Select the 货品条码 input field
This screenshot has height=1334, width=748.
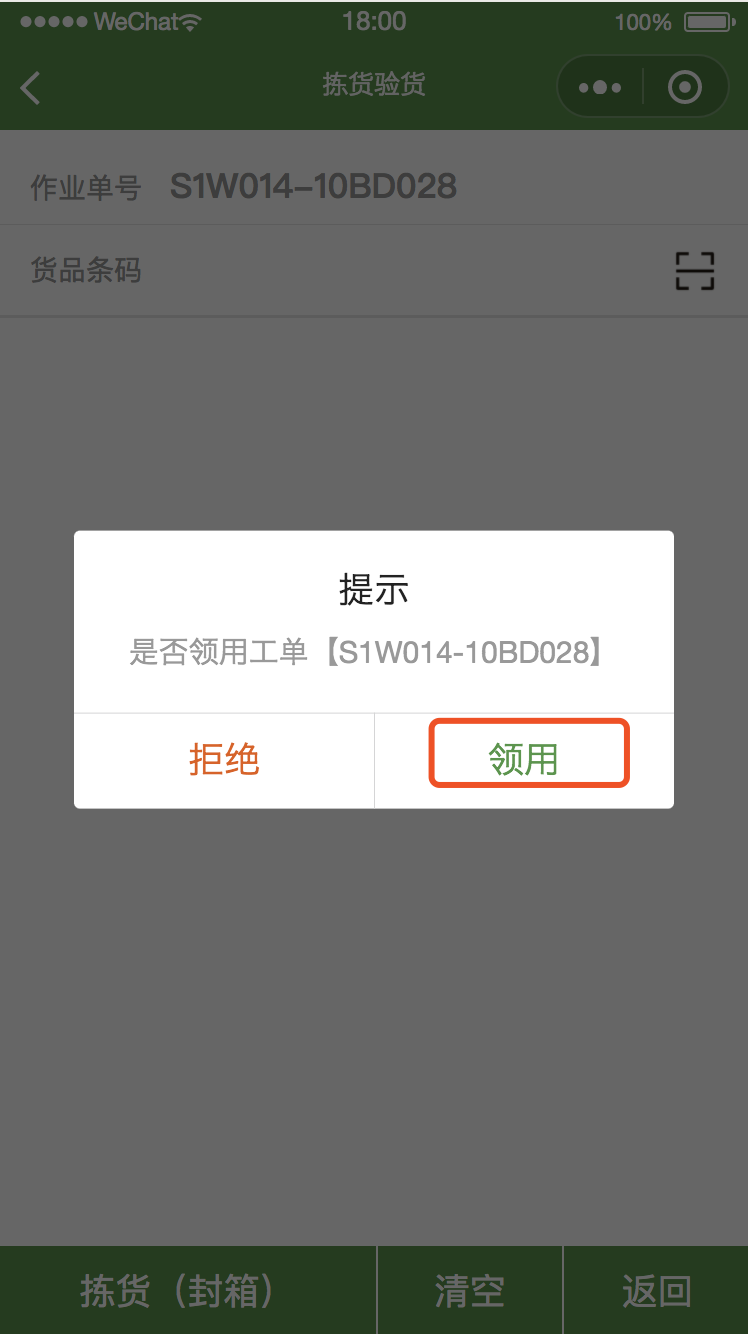(x=374, y=271)
